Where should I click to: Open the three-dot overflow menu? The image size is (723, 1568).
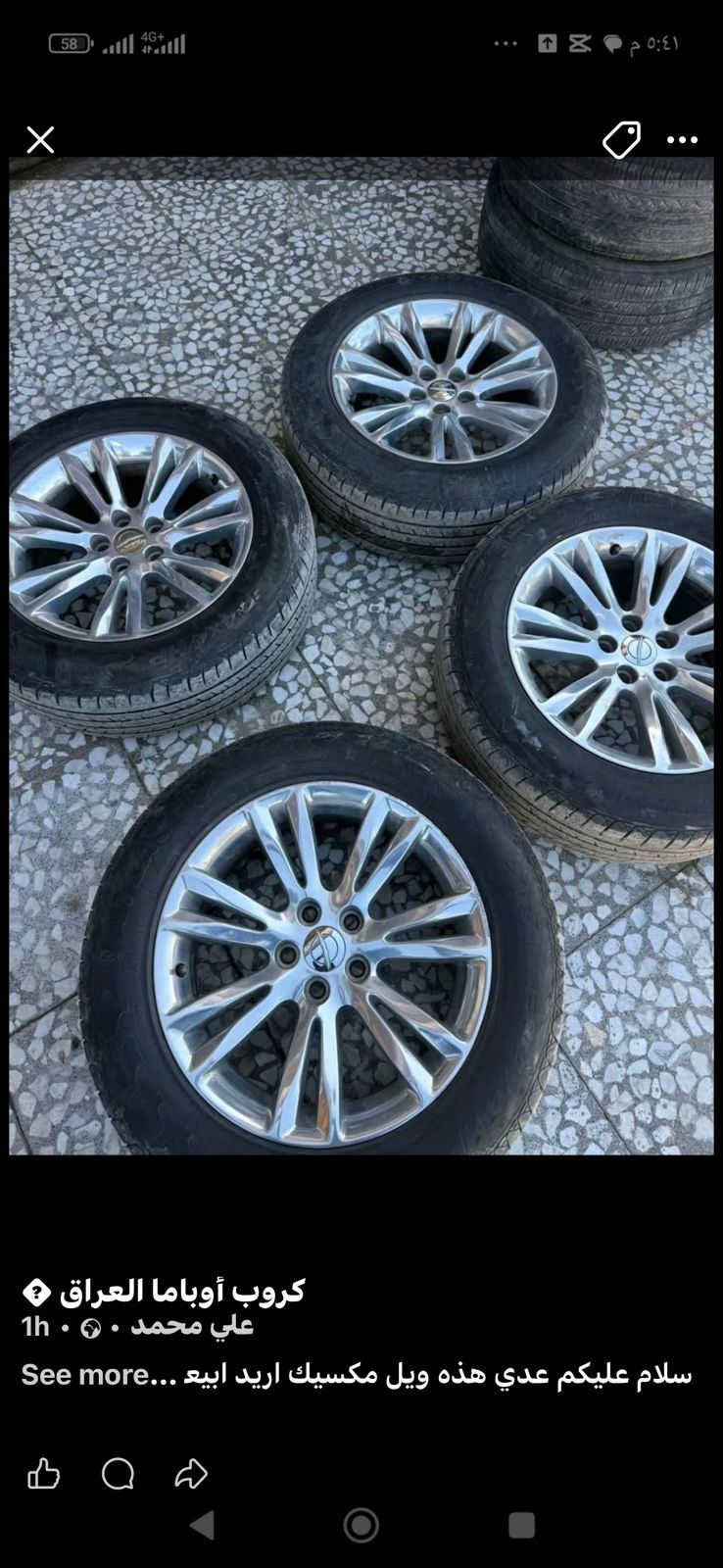(682, 140)
